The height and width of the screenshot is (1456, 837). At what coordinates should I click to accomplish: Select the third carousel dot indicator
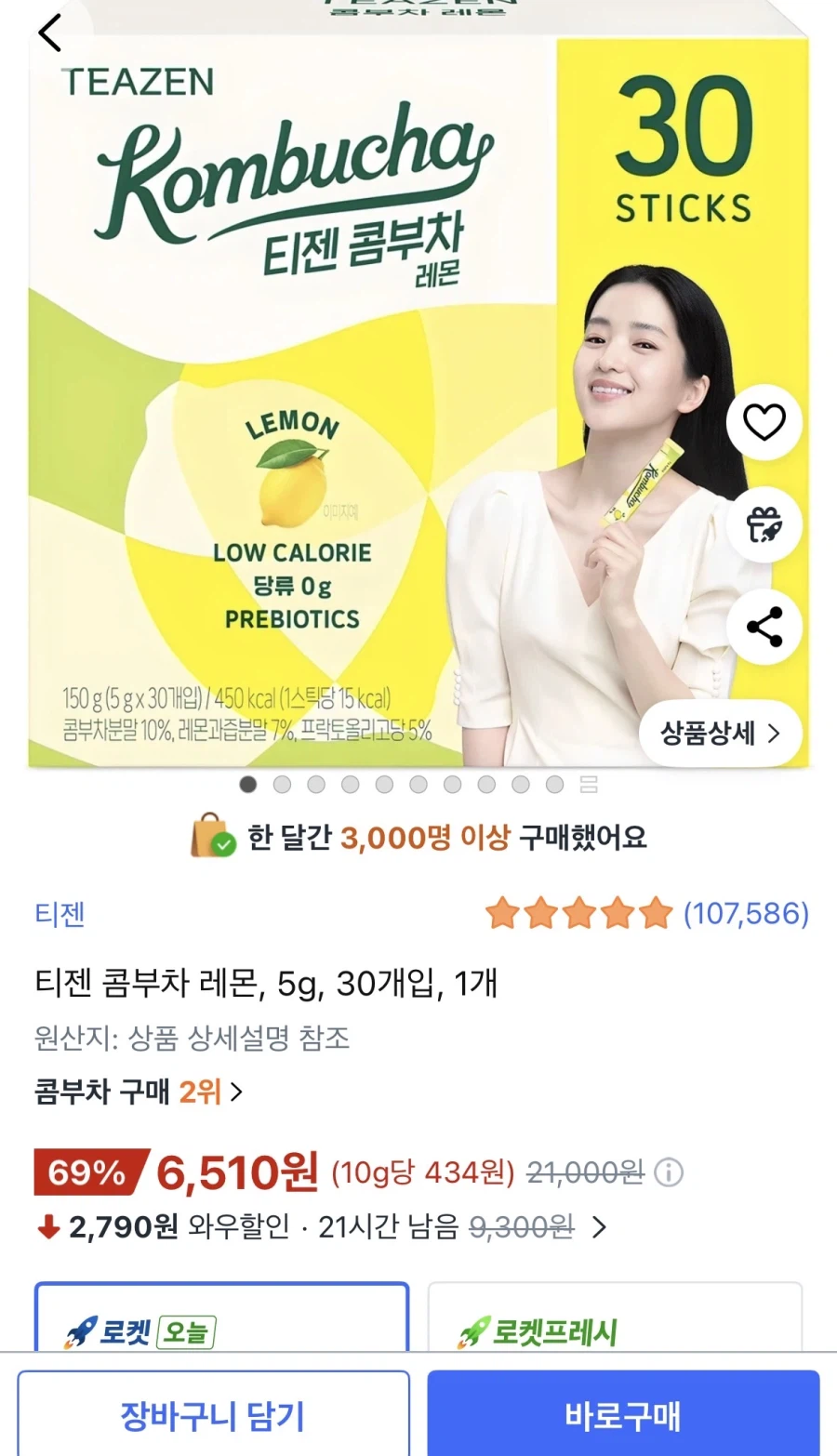316,784
